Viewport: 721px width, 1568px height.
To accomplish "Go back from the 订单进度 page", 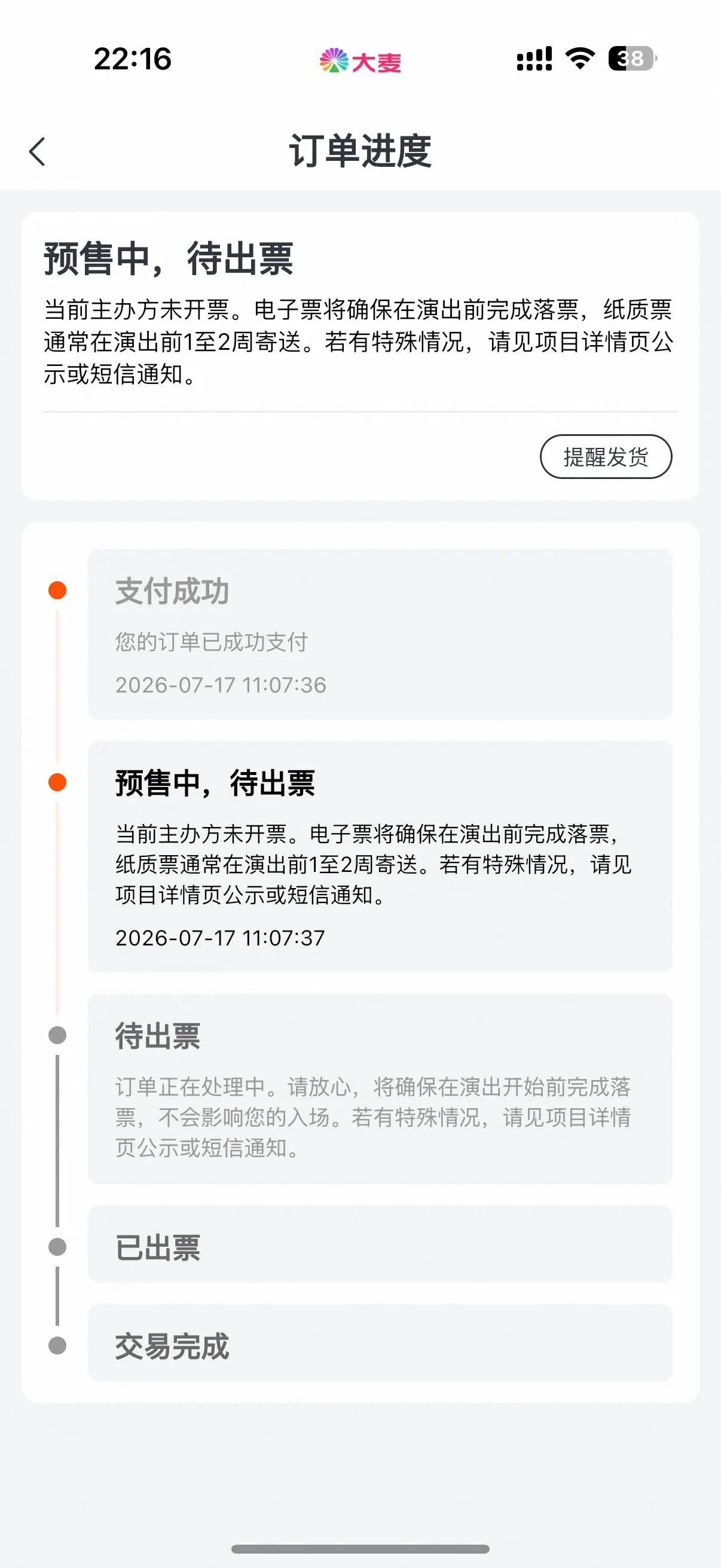I will pyautogui.click(x=37, y=151).
